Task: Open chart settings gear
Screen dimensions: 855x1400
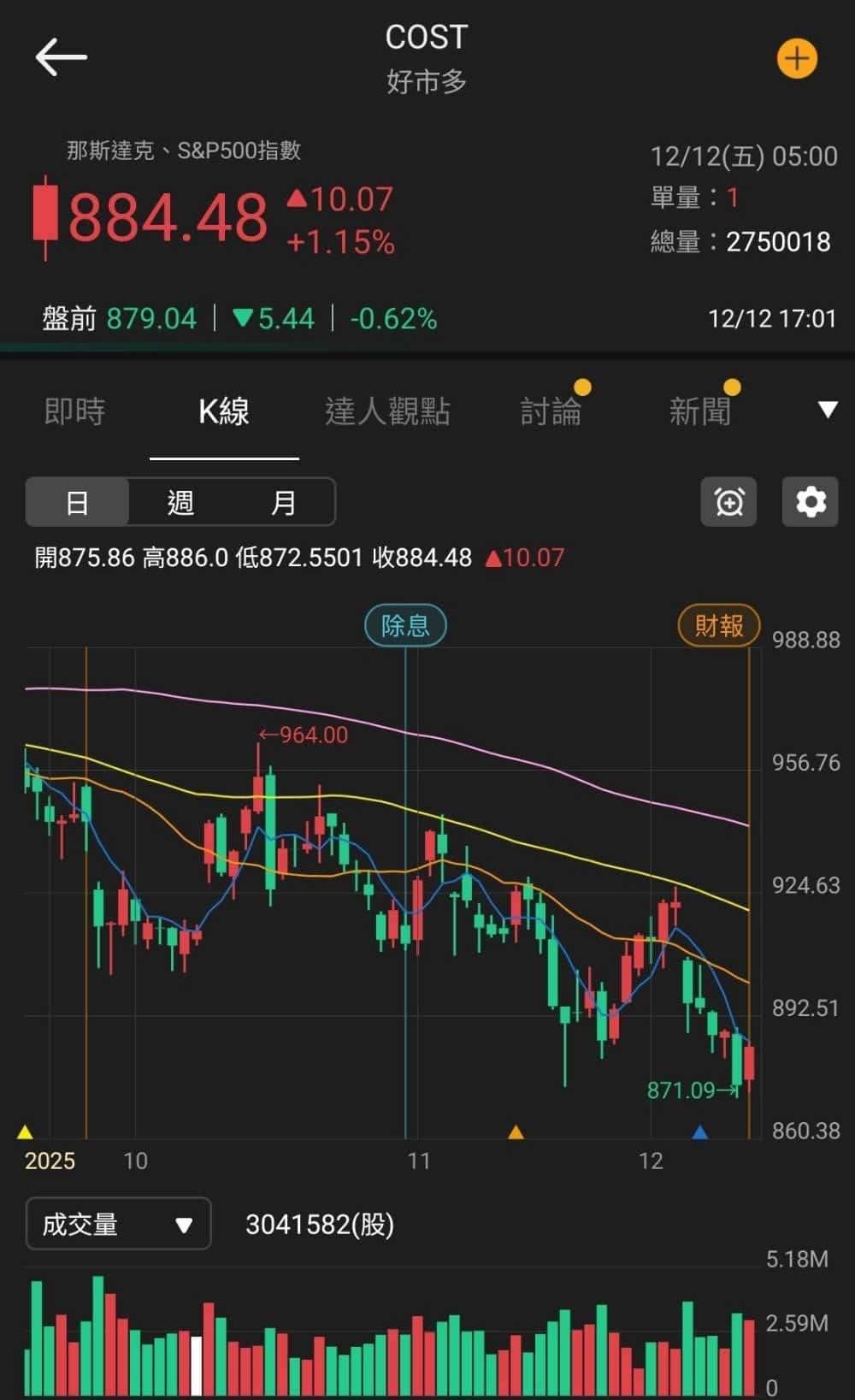Action: [x=810, y=502]
